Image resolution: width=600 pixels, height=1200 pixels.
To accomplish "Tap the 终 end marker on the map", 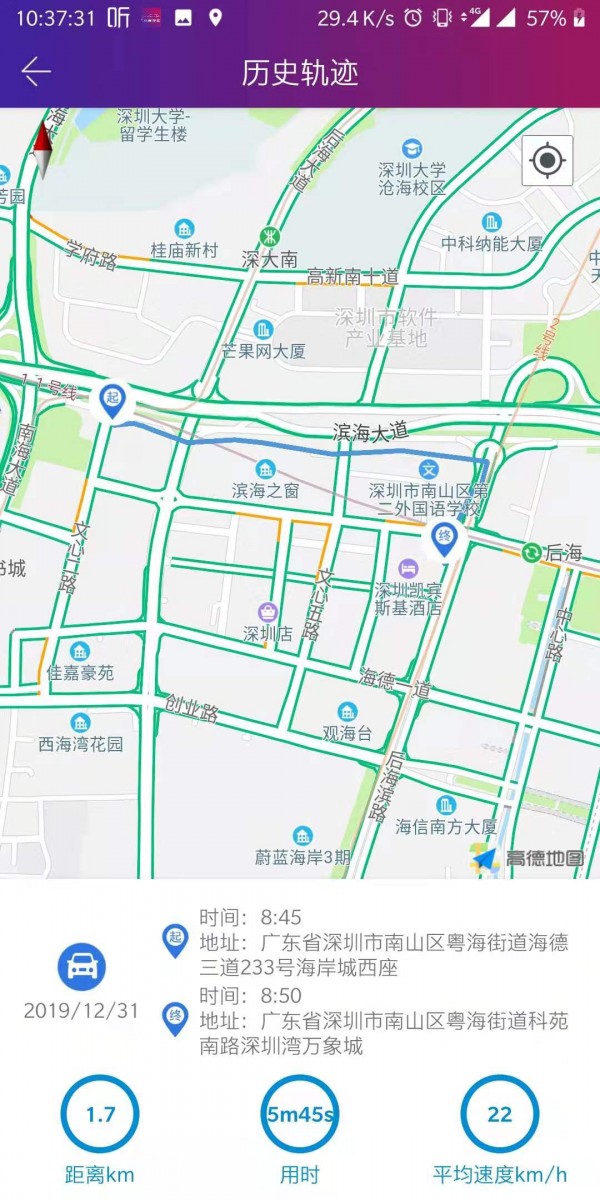I will click(444, 539).
